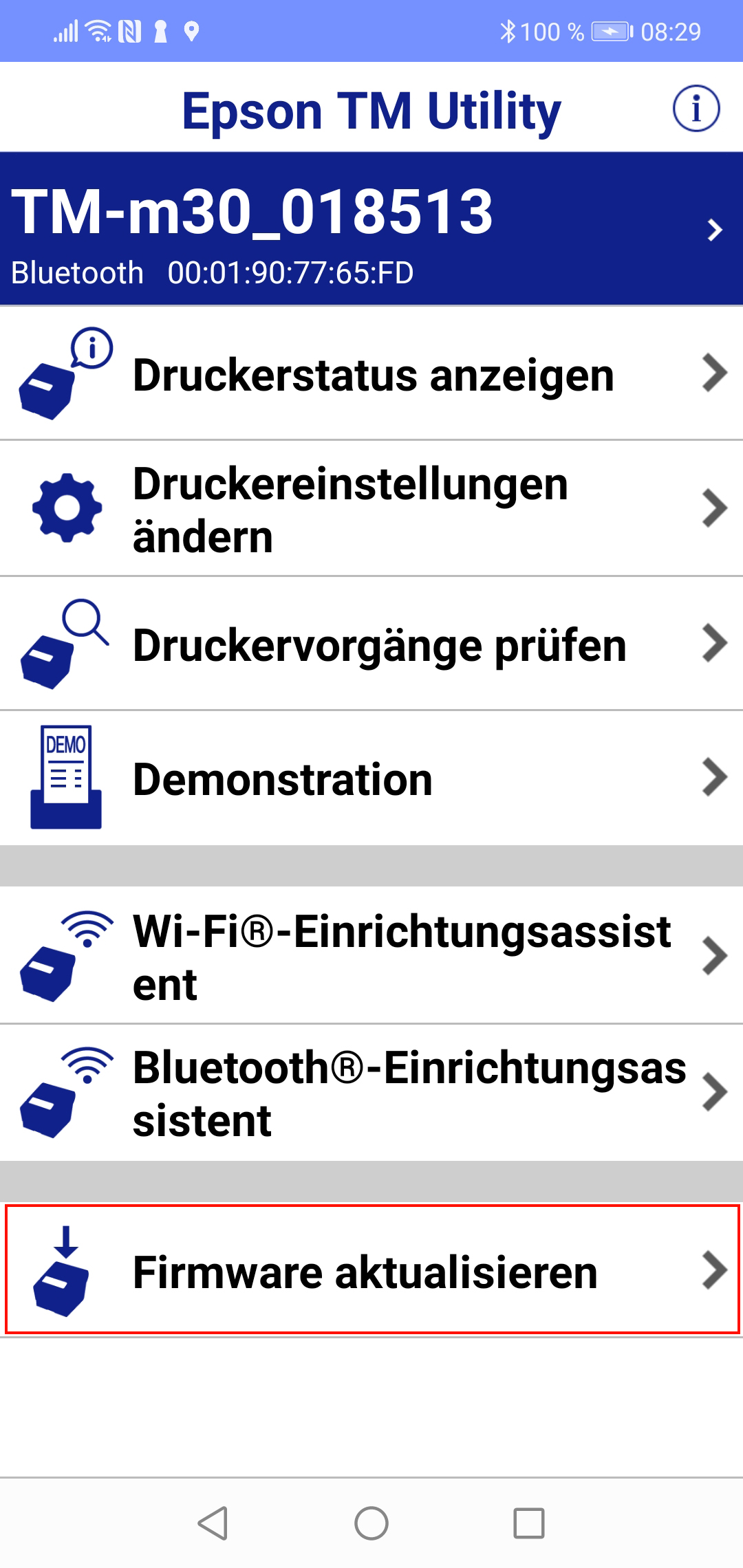Tap the system back button

(213, 1523)
